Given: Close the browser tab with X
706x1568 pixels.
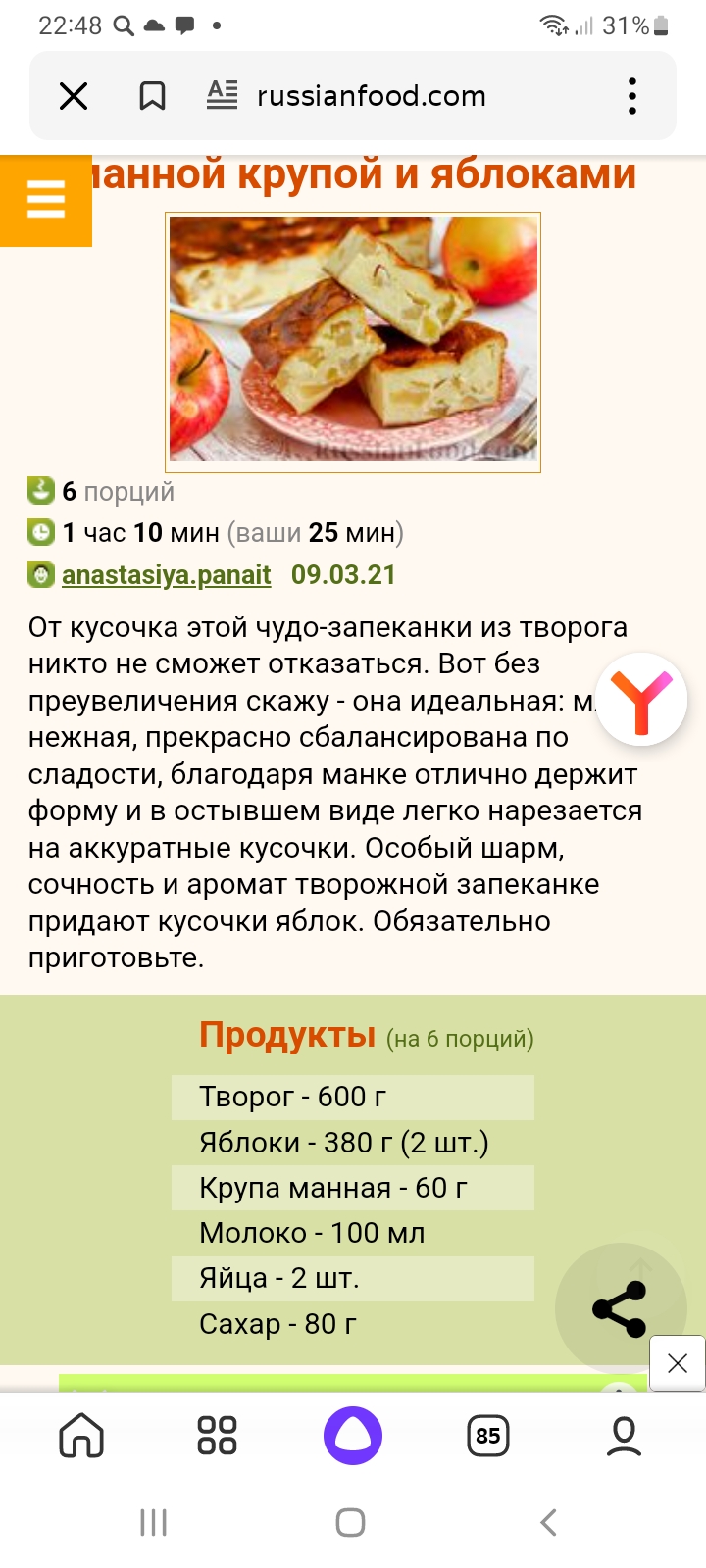Looking at the screenshot, I should 74,96.
